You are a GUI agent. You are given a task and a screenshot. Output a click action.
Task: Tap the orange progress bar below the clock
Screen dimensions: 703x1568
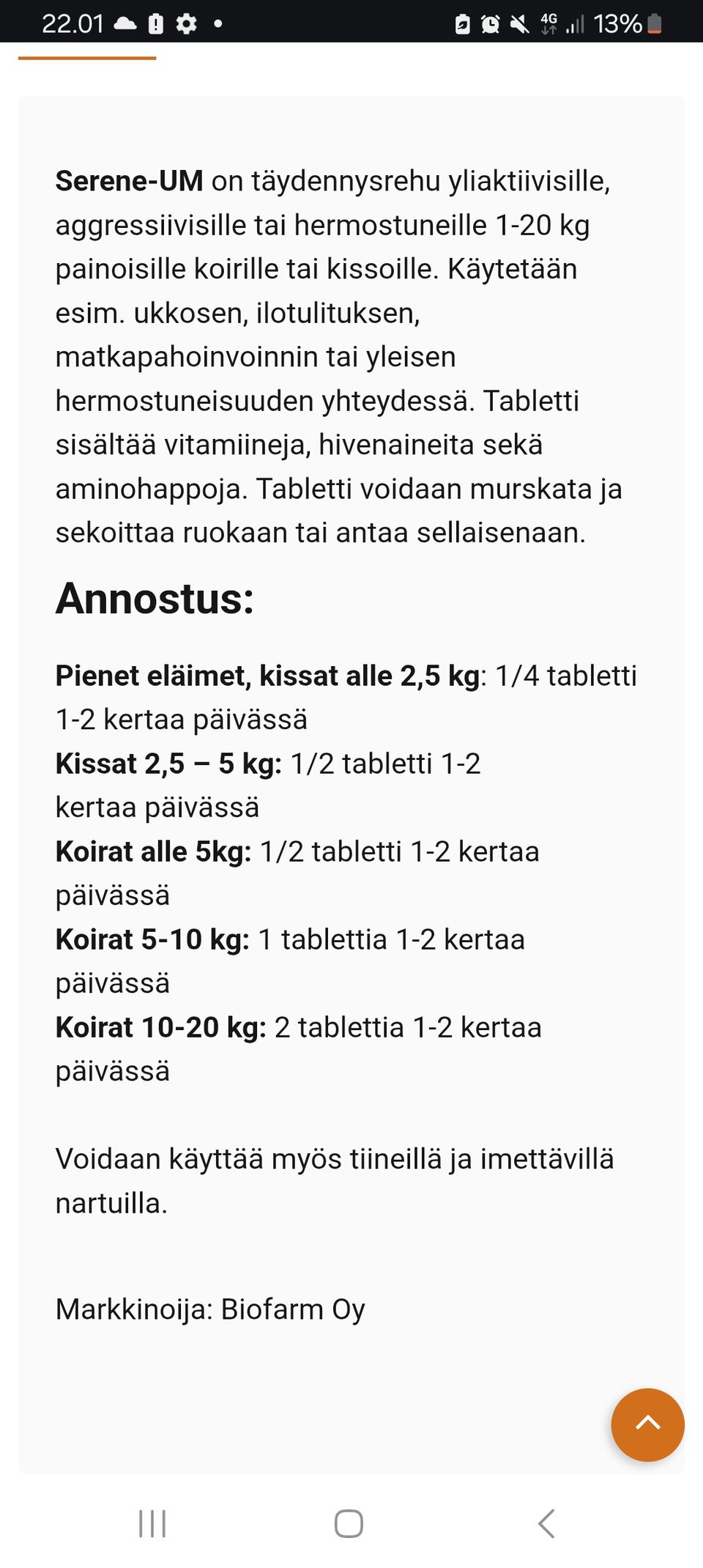(87, 59)
